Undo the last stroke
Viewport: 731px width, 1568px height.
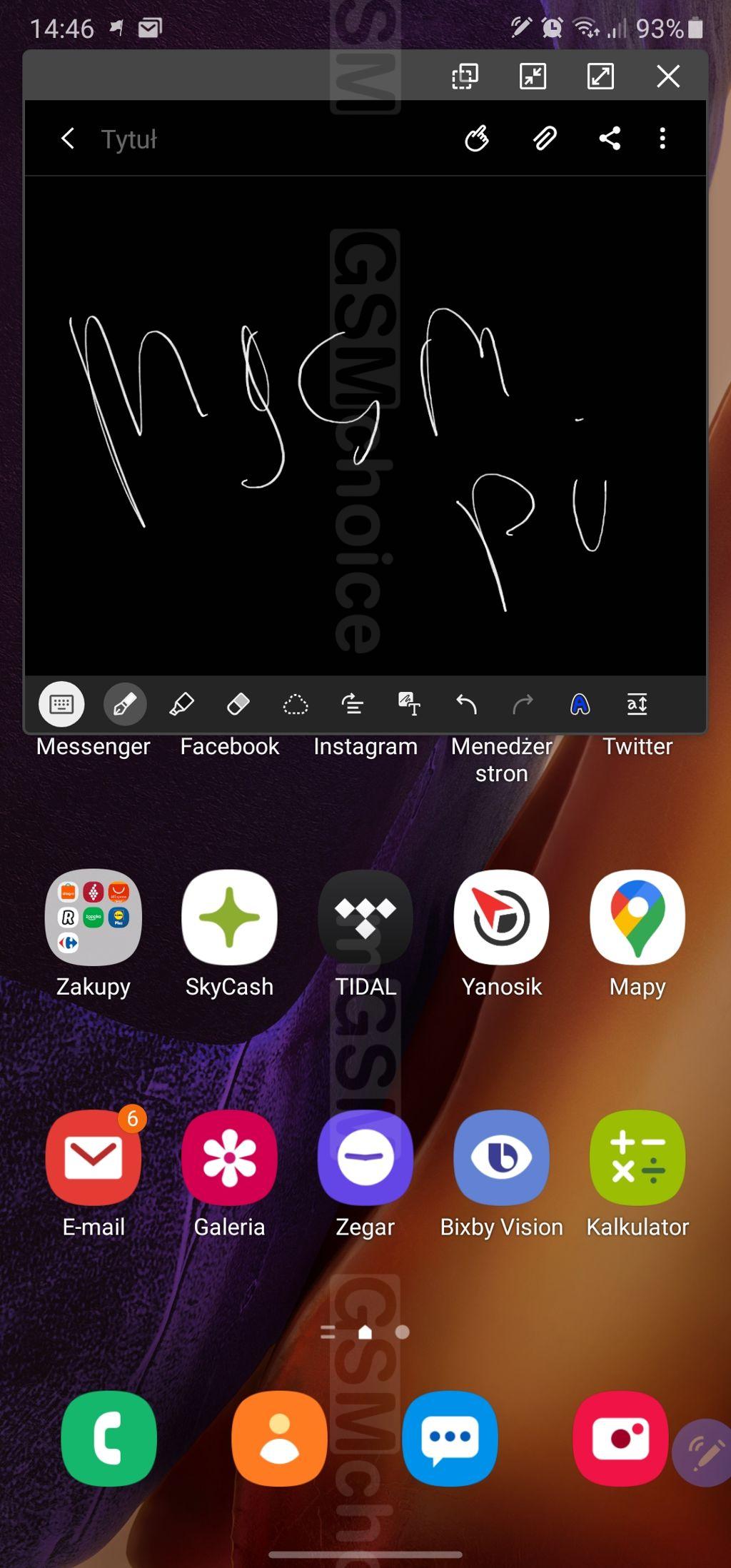click(x=466, y=705)
